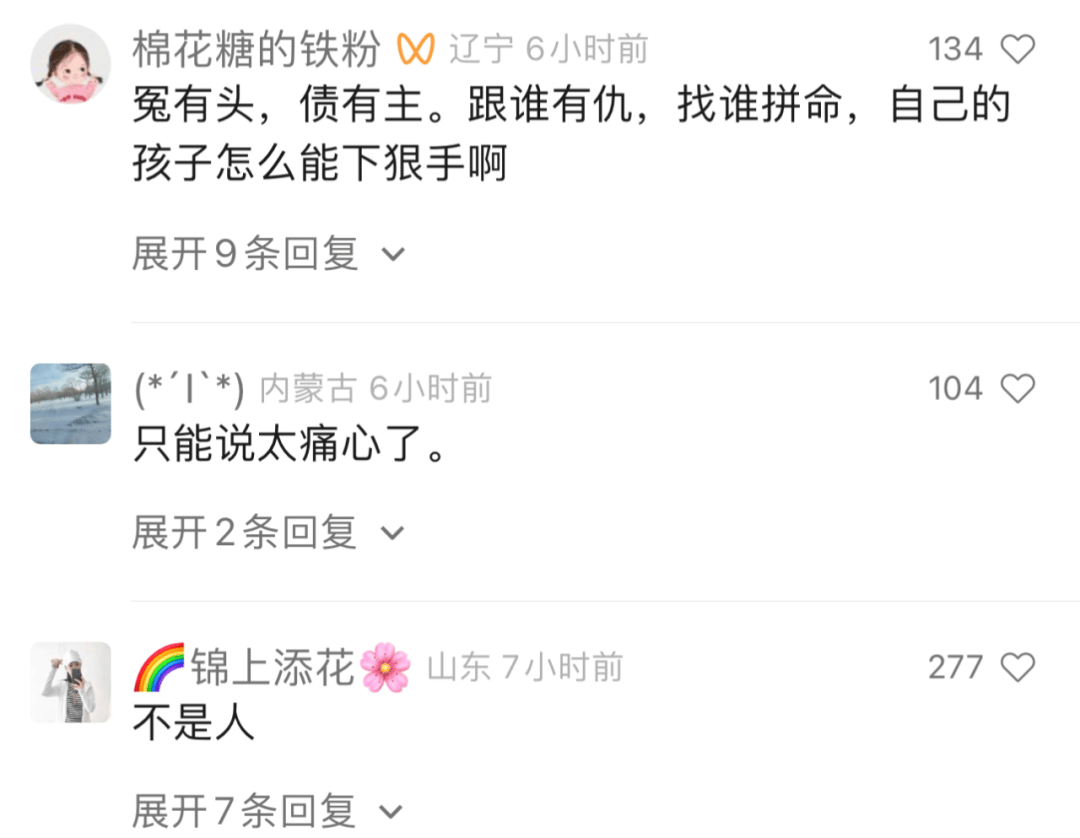Open the snowy-landscape avatar of (*´I`*)
The width and height of the screenshot is (1080, 838).
pos(70,404)
